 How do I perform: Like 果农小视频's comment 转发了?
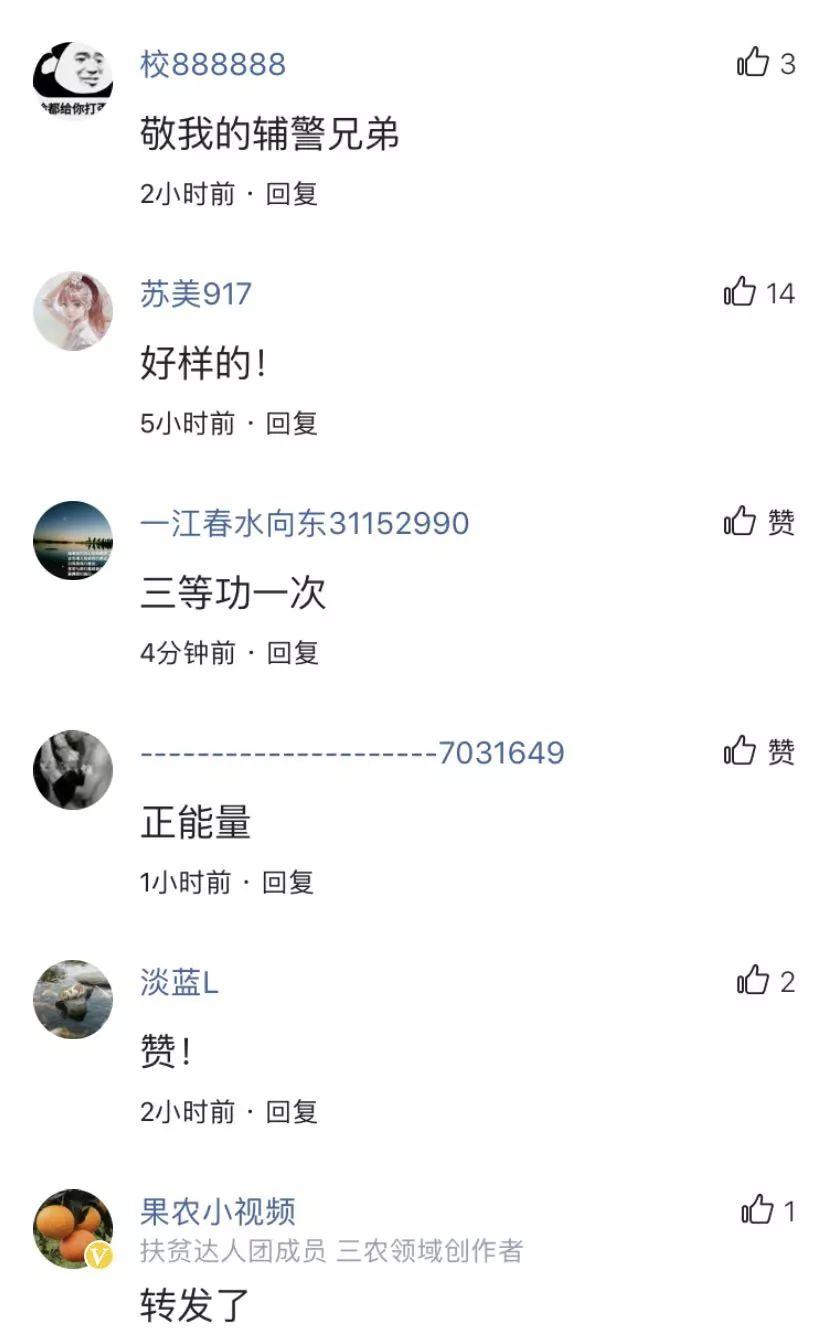pyautogui.click(x=758, y=1211)
